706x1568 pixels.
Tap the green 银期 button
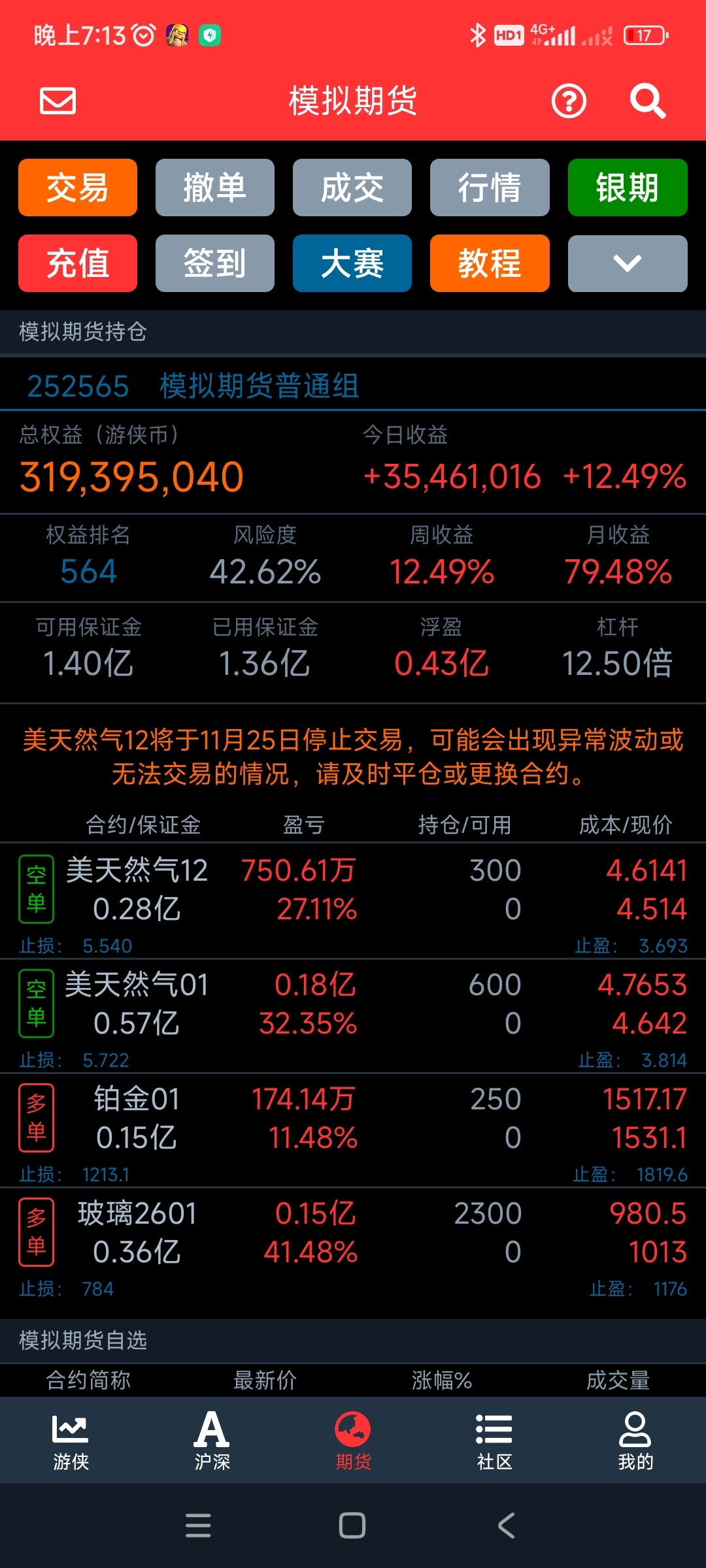point(628,188)
